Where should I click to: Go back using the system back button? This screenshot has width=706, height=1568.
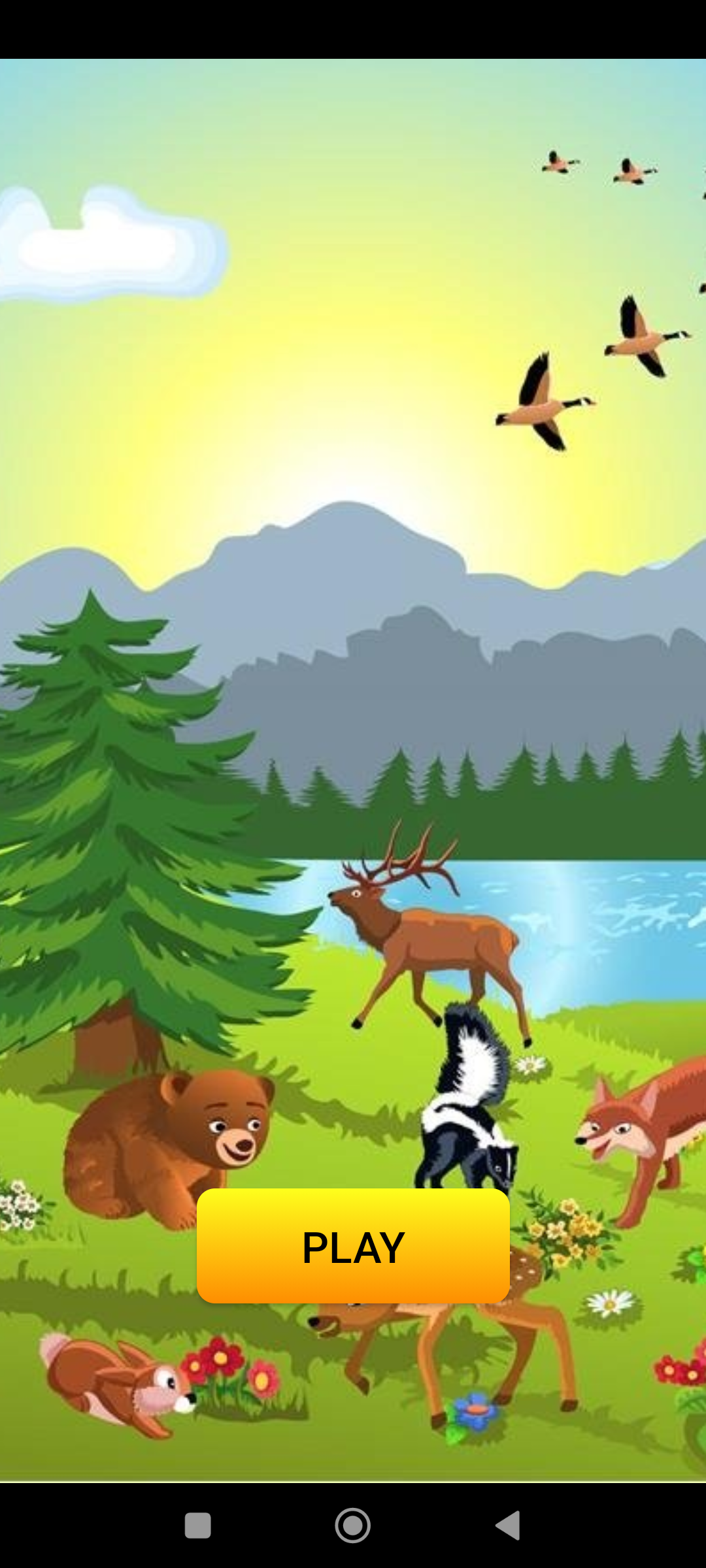click(508, 1526)
